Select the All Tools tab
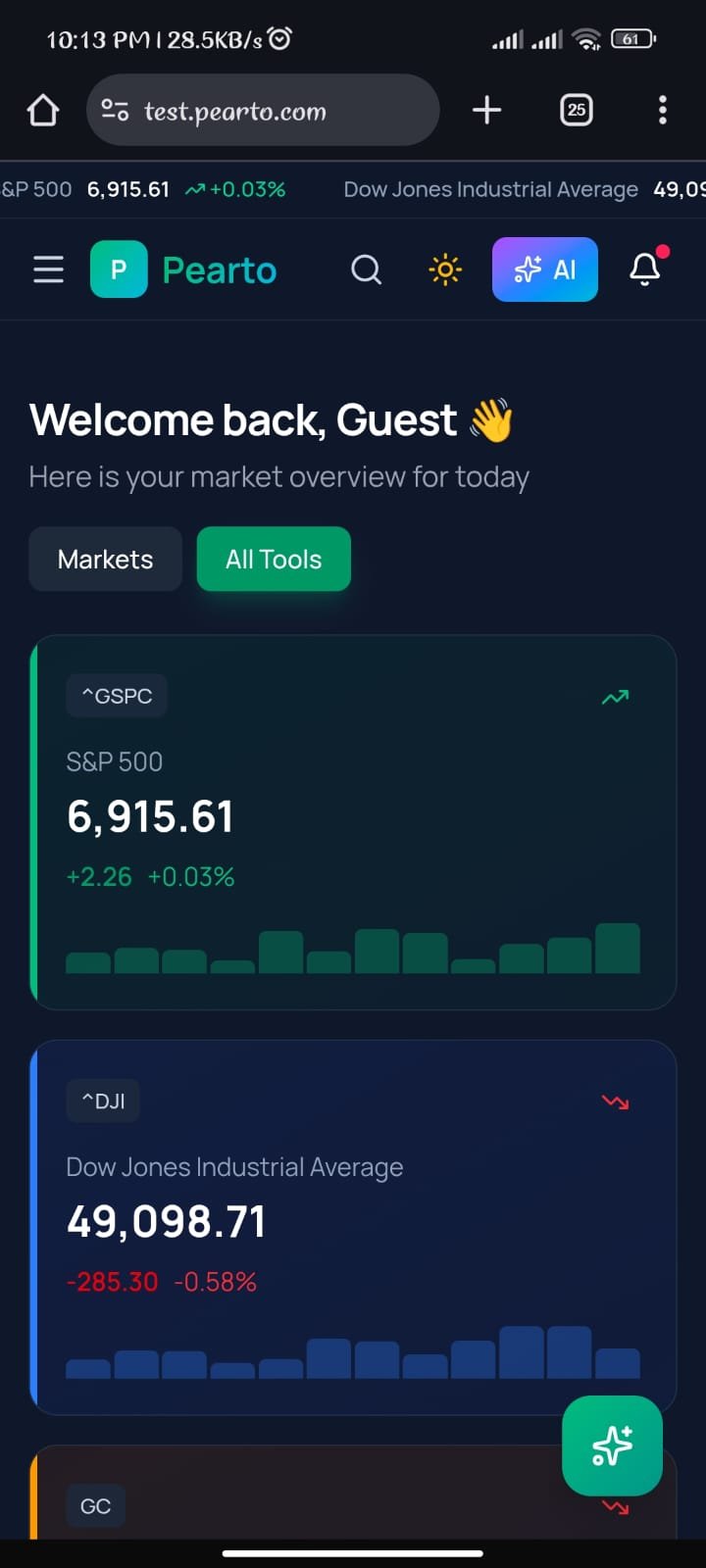This screenshot has height=1568, width=706. pos(274,560)
